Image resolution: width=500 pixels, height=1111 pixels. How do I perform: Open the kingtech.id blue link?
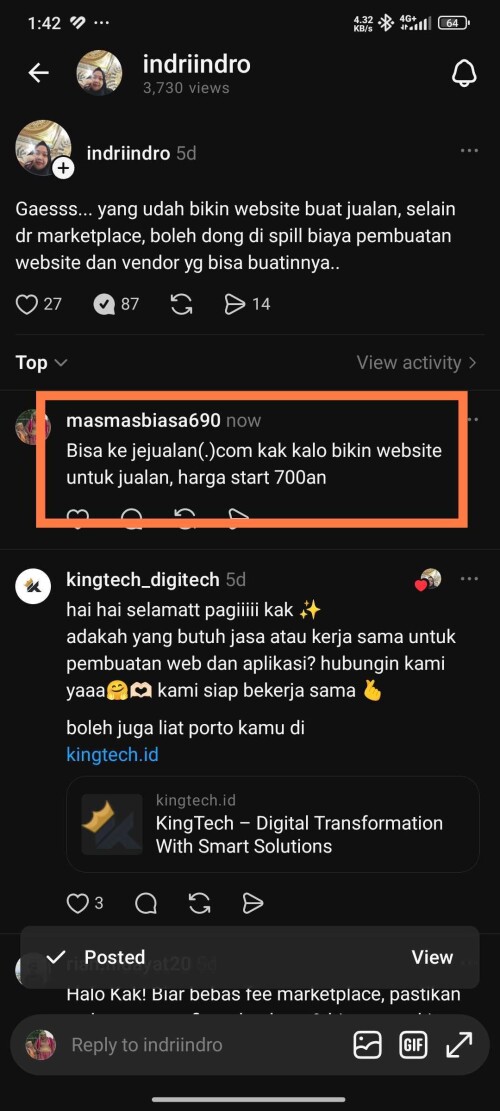coord(112,754)
